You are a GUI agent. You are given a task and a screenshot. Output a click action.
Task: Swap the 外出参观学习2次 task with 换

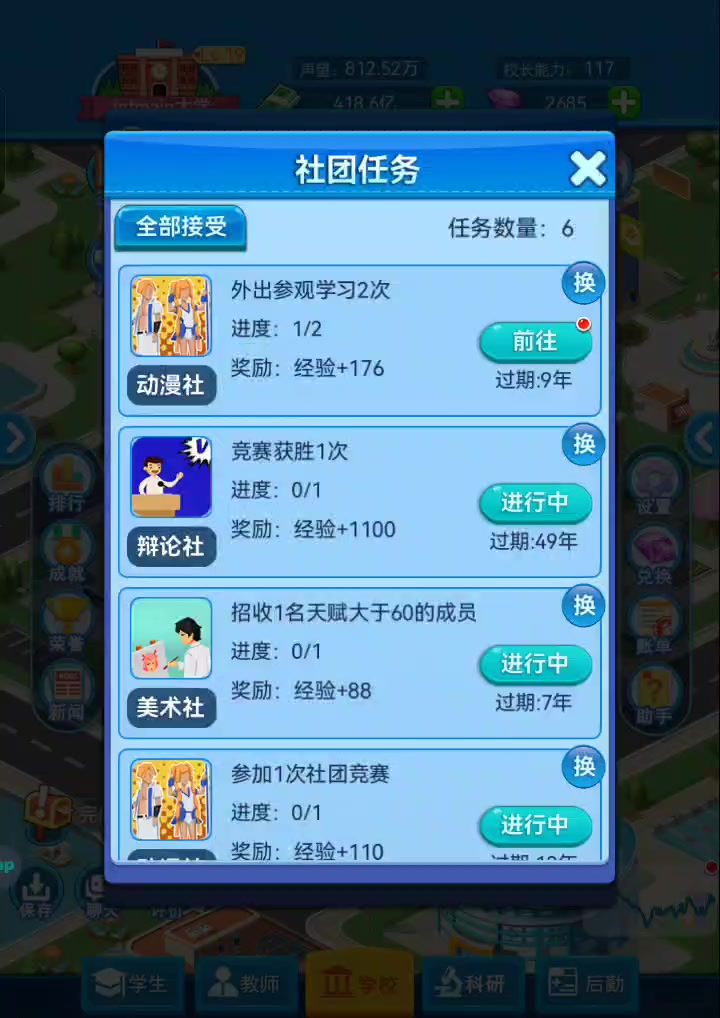coord(583,283)
